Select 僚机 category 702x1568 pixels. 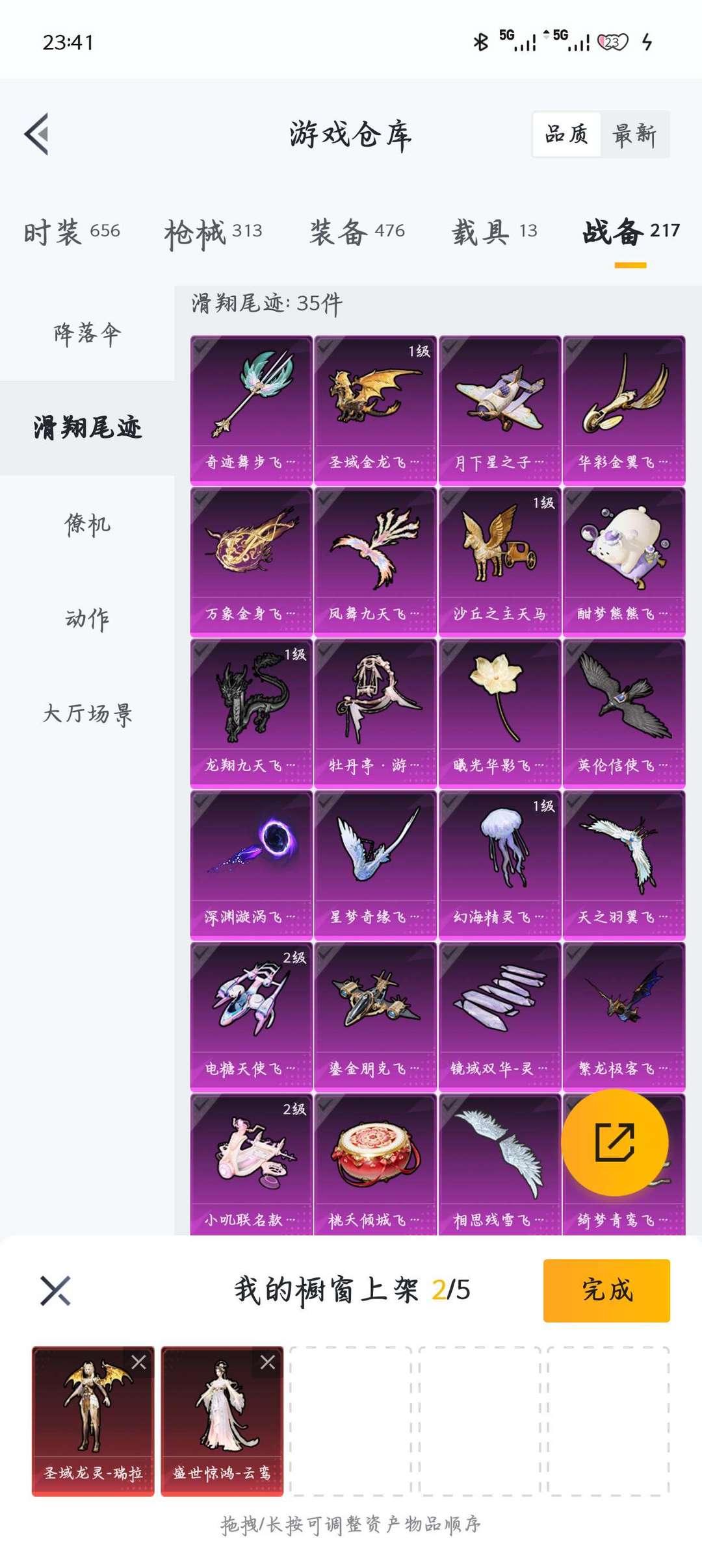click(87, 524)
